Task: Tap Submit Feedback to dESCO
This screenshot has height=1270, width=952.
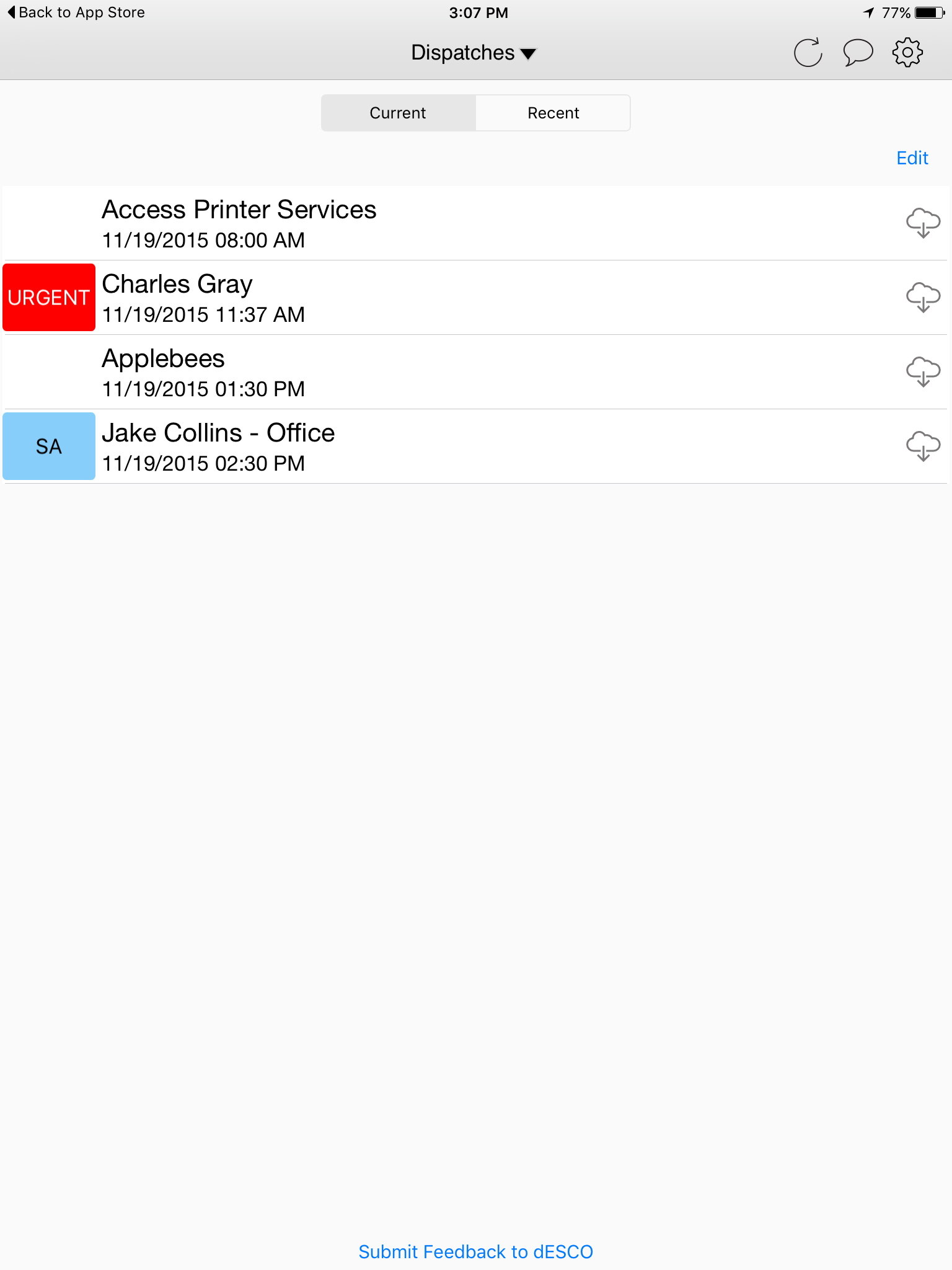Action: coord(475,1251)
